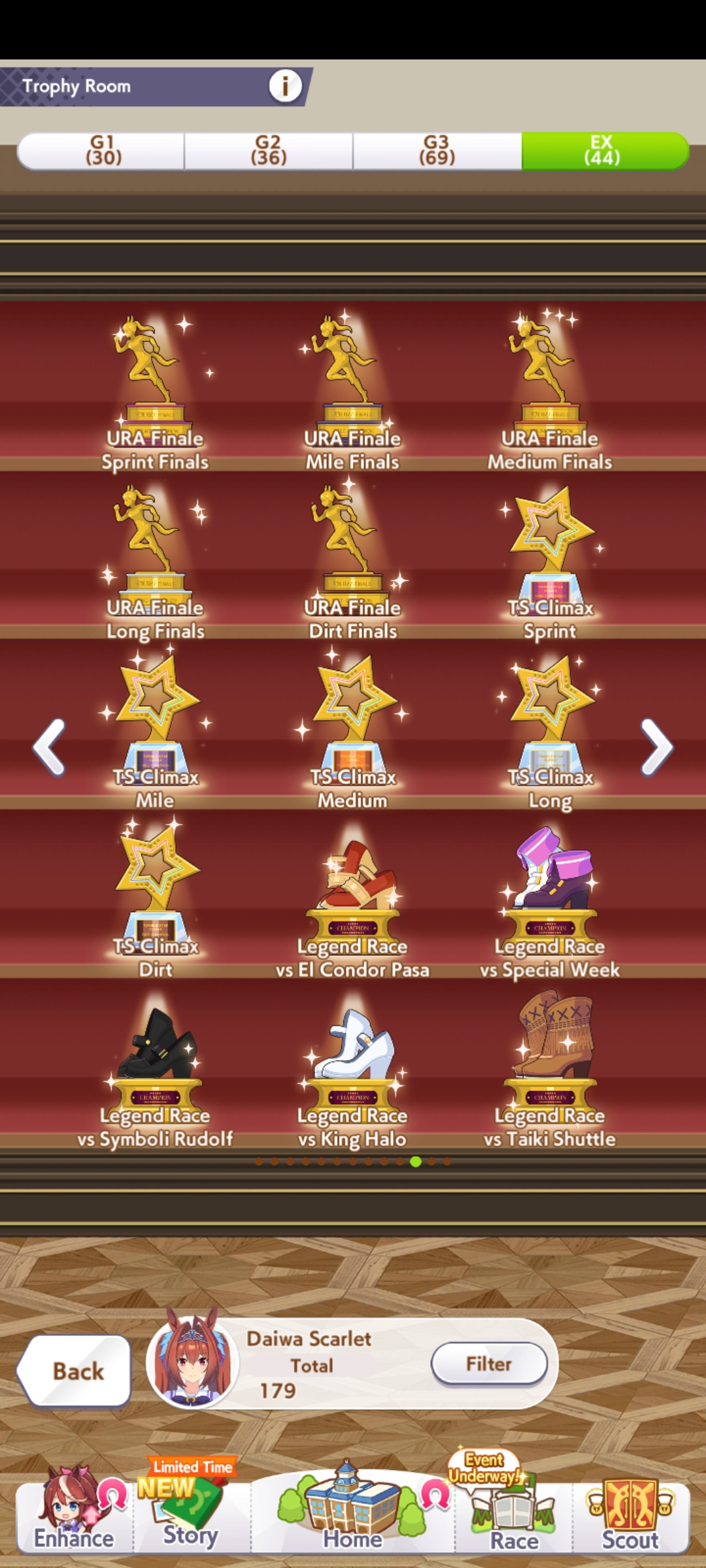Switch to the G3 tab
This screenshot has width=706, height=1568.
click(x=437, y=151)
